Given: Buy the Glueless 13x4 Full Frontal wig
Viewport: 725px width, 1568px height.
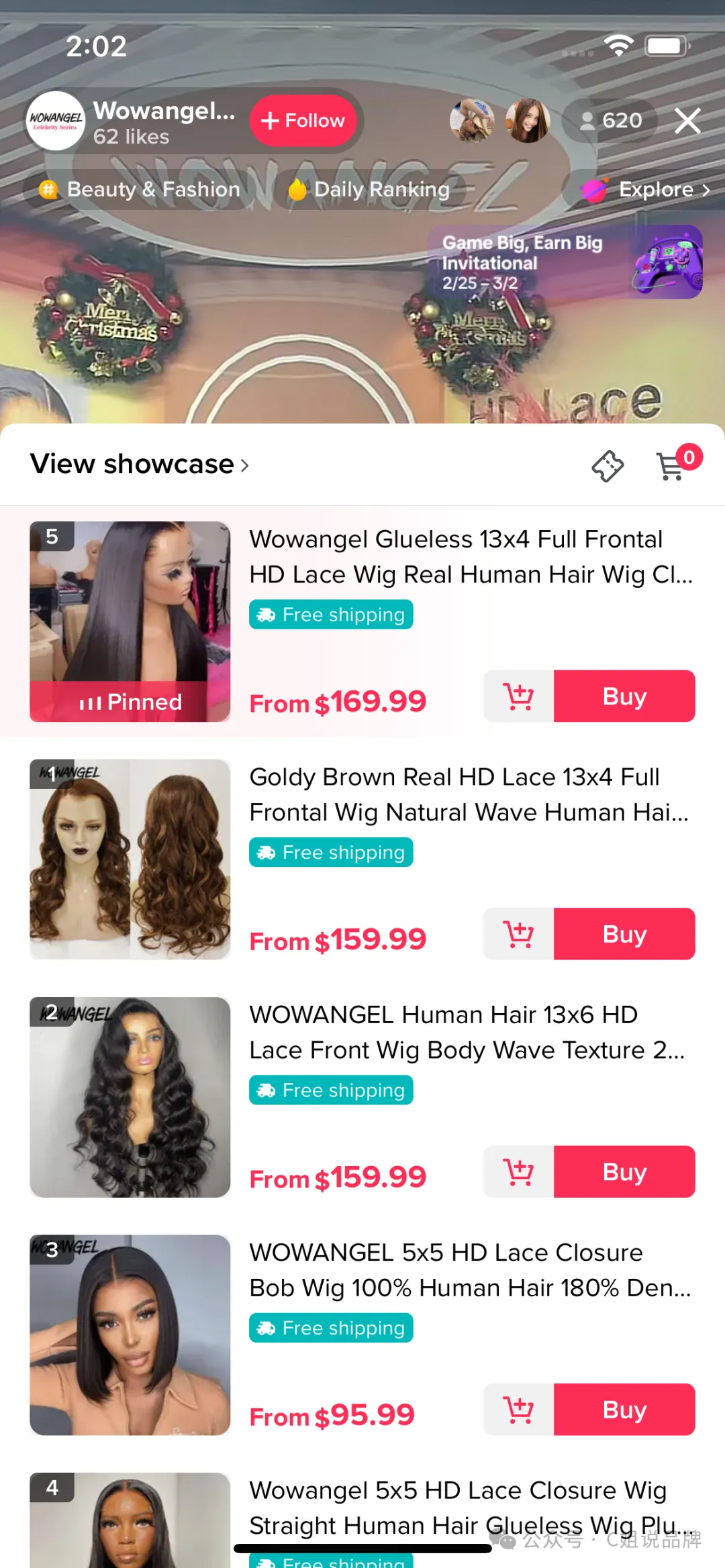Looking at the screenshot, I should tap(624, 696).
